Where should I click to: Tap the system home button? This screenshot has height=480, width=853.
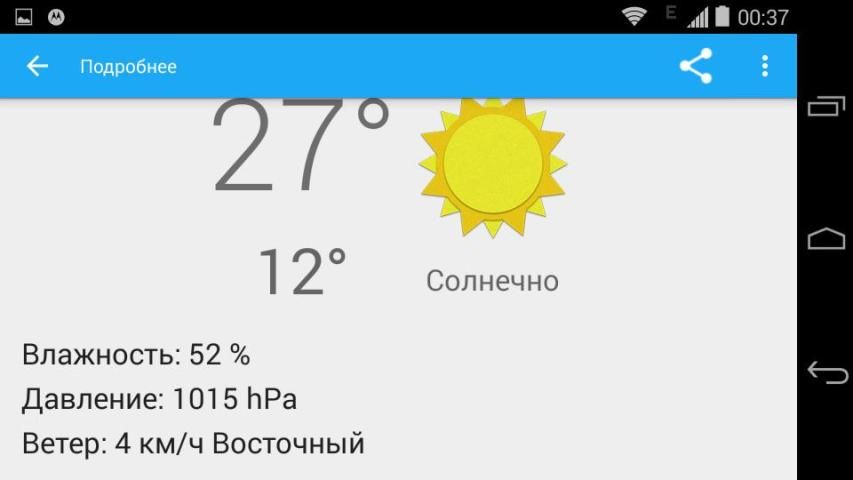pos(826,238)
